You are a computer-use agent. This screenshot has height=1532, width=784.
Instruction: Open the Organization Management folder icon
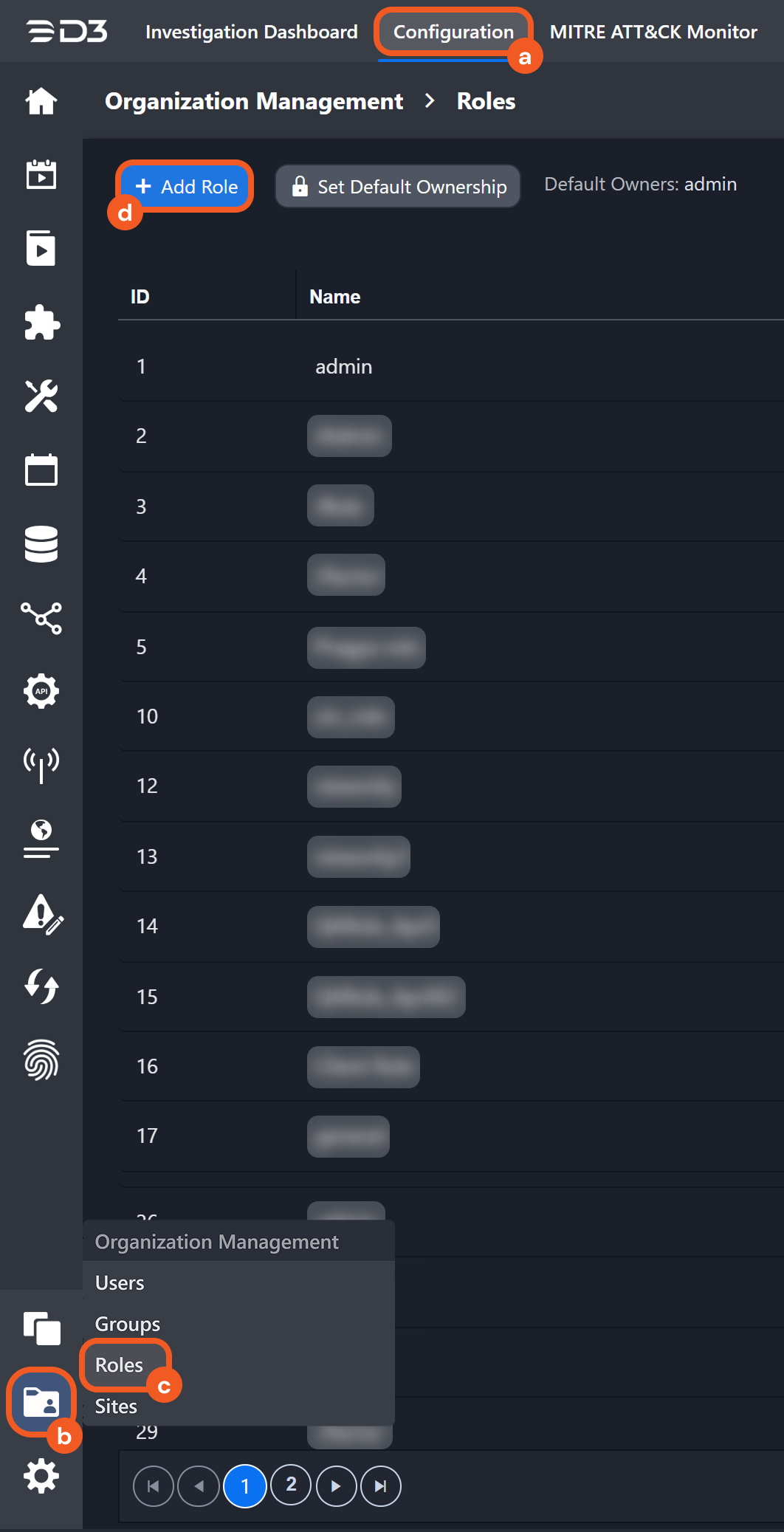click(41, 1401)
